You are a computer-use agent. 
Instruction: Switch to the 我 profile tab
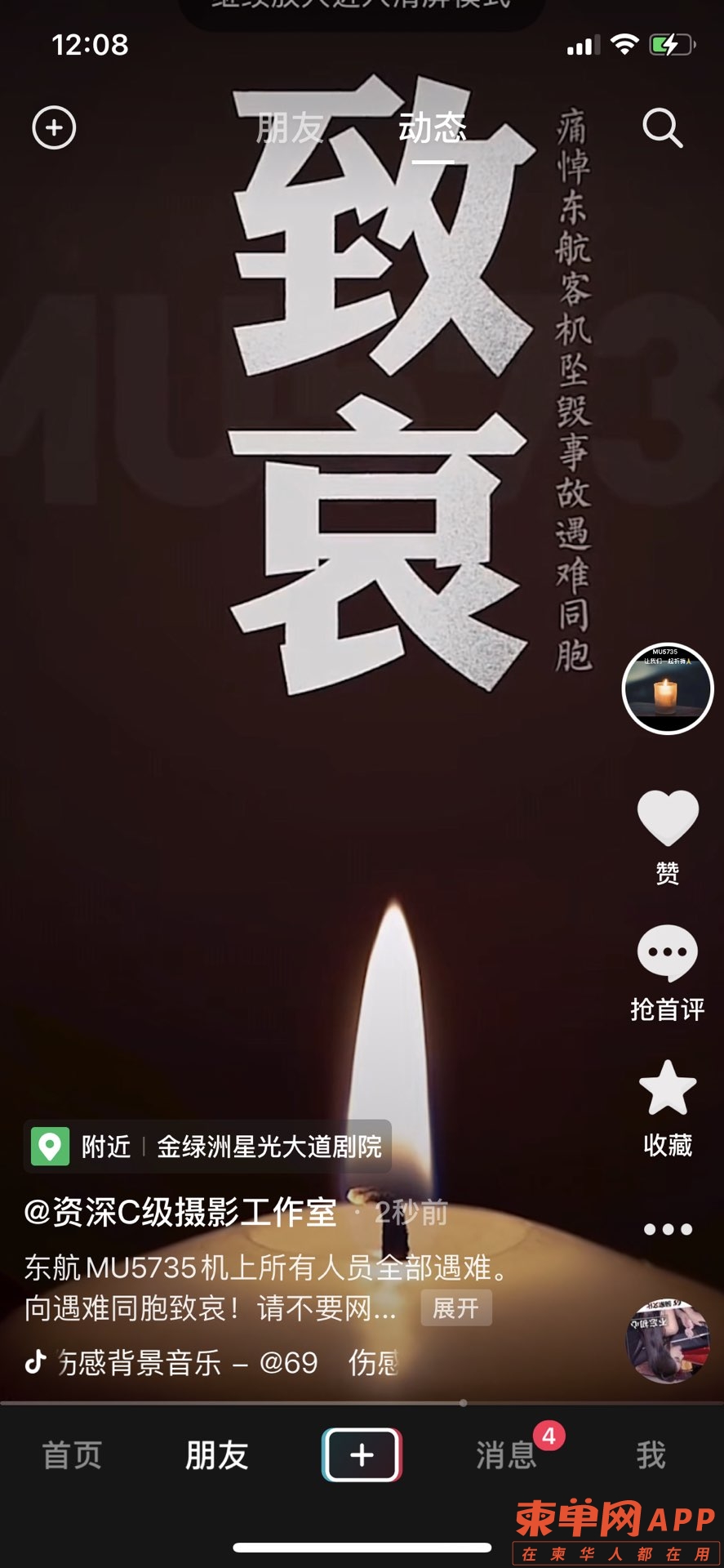click(x=651, y=1455)
